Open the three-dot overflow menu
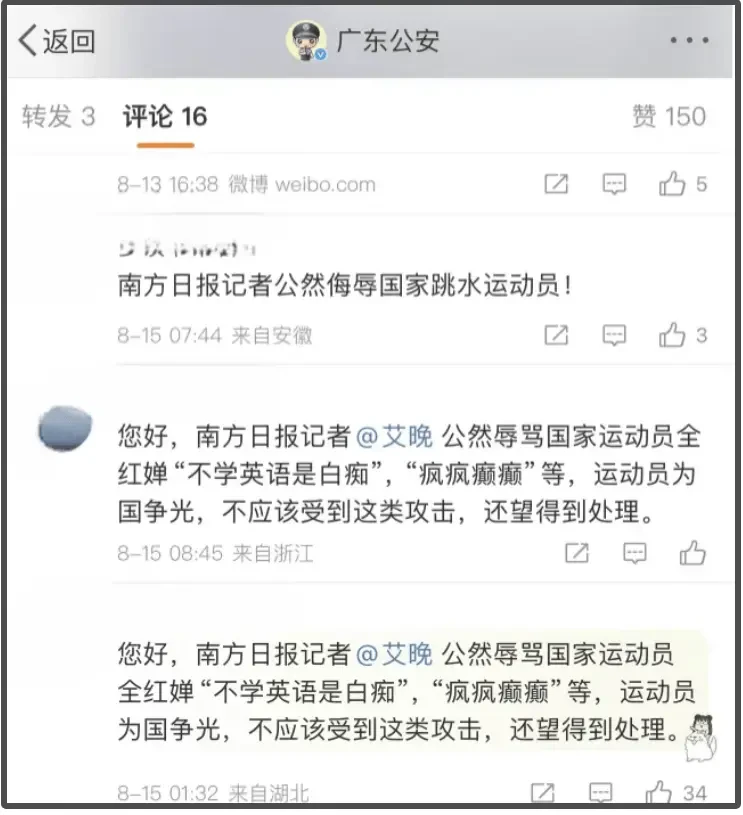743x815 pixels. tap(689, 41)
